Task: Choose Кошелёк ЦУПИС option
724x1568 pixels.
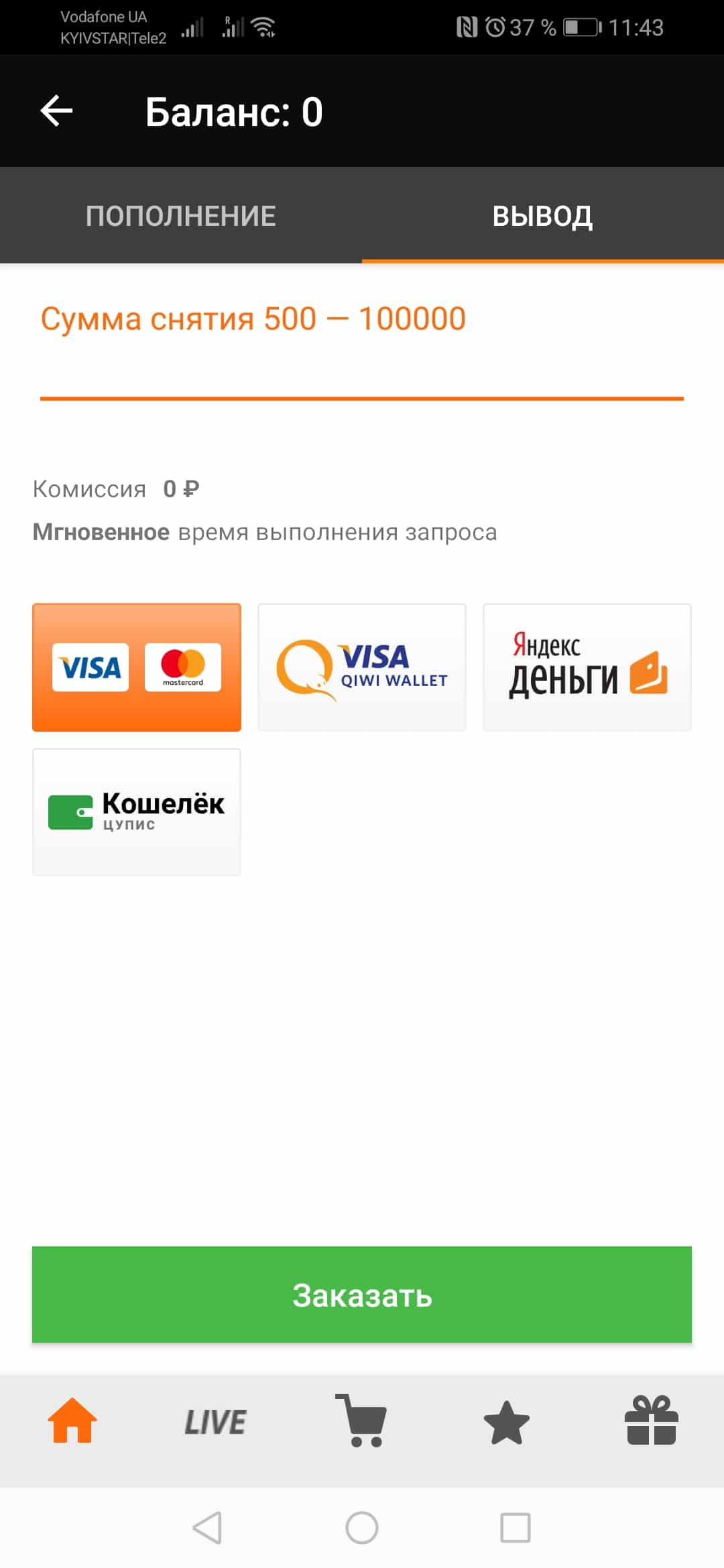Action: [x=137, y=812]
